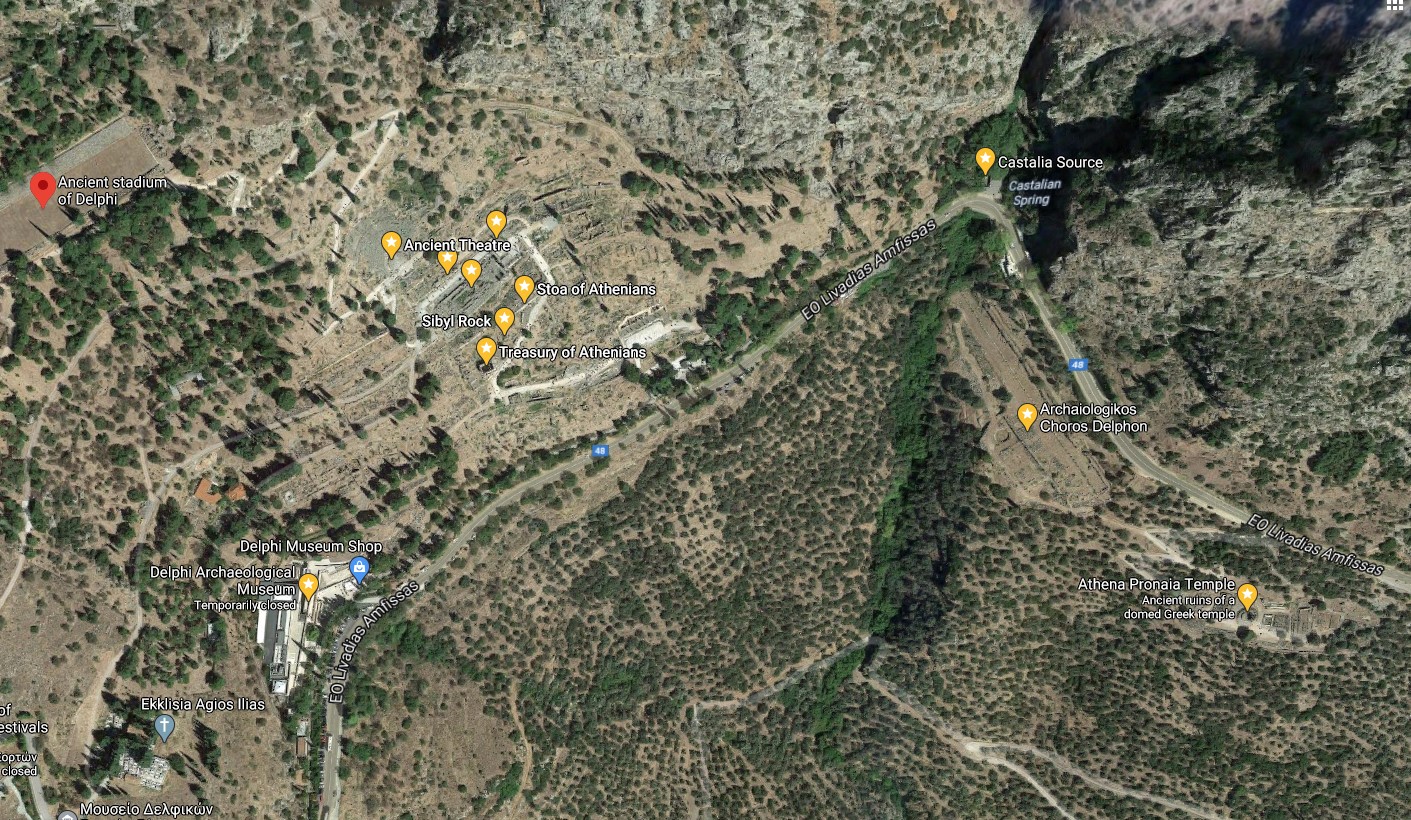Select the Athena Pronaia Temple pin

[x=1247, y=595]
